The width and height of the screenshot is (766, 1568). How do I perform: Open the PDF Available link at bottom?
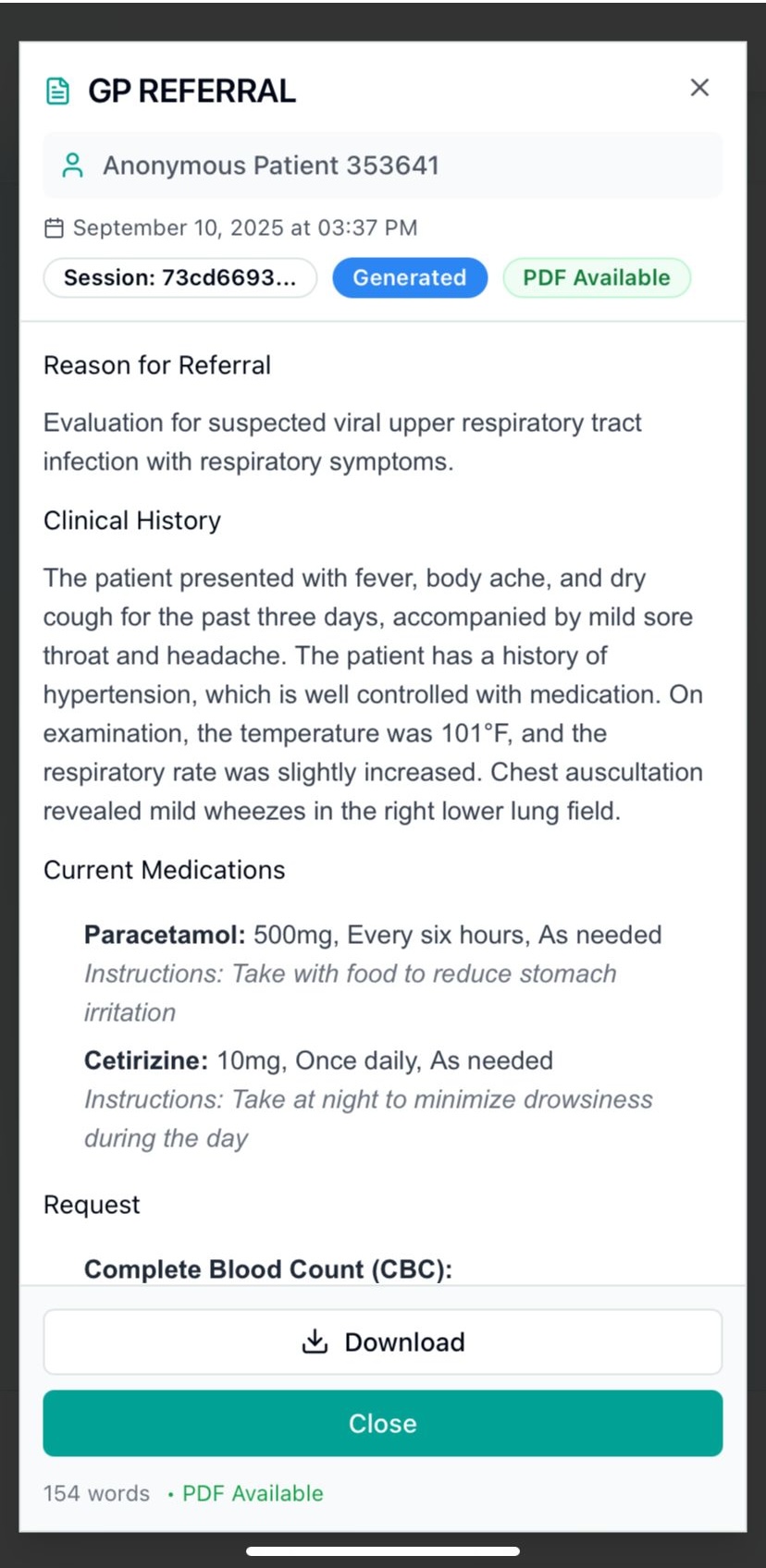point(252,1493)
